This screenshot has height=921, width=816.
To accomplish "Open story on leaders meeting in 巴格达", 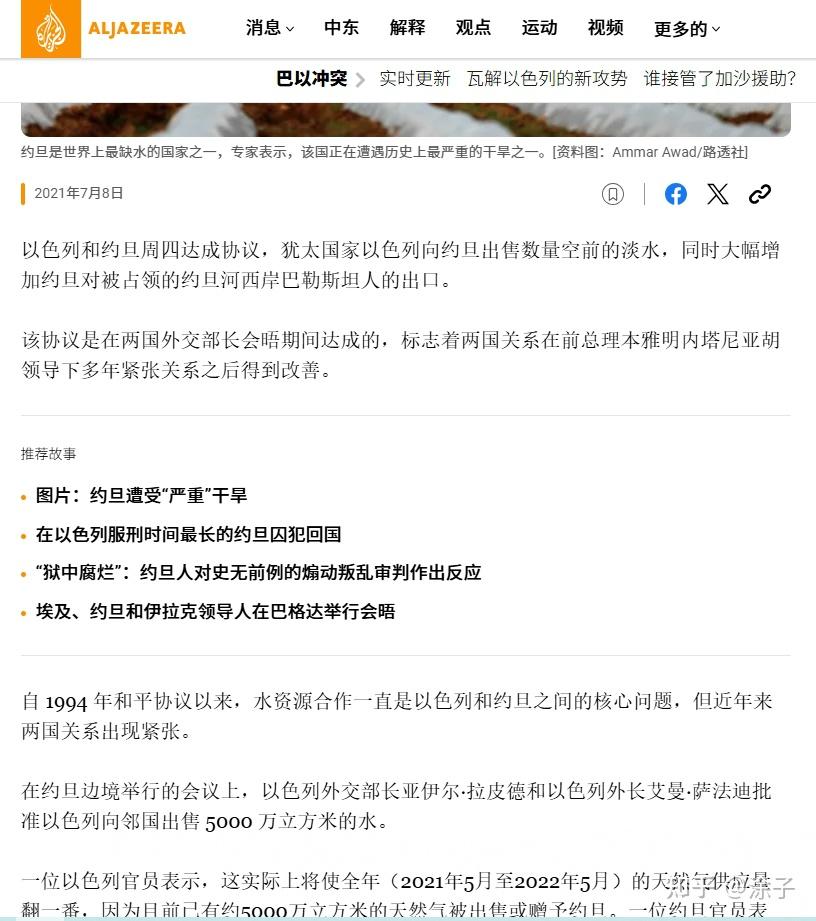I will pyautogui.click(x=215, y=611).
